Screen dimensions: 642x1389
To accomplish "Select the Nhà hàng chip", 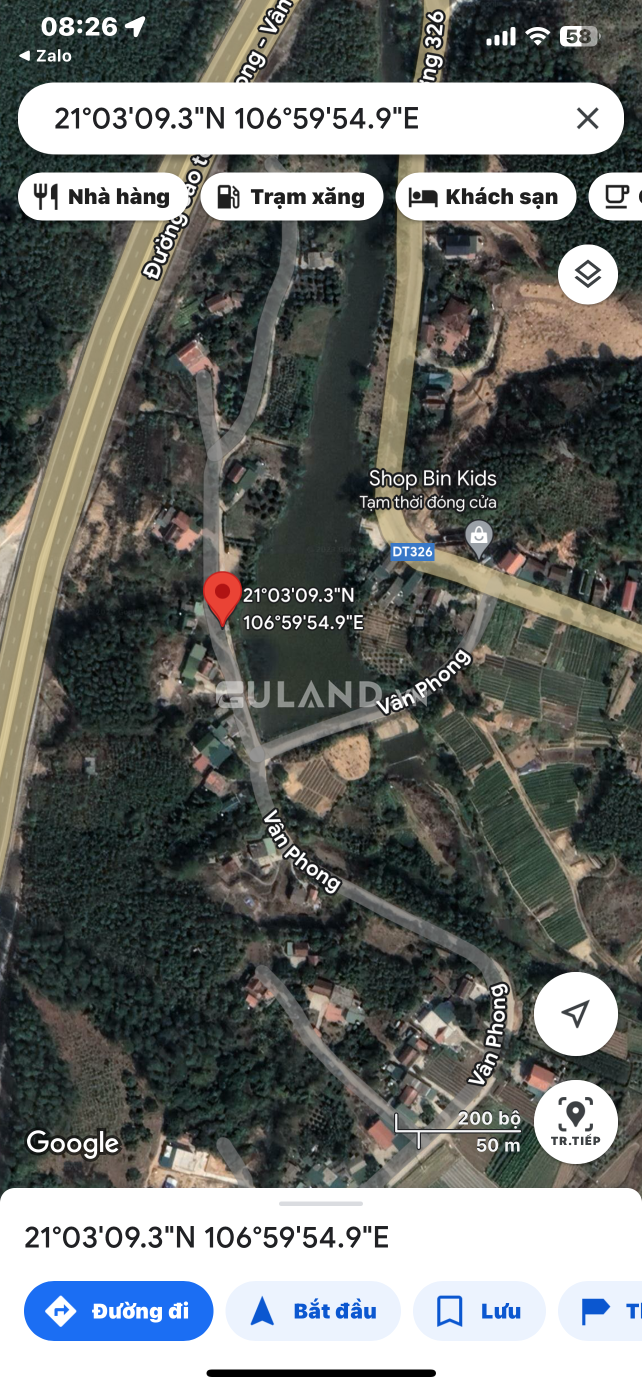I will click(x=102, y=196).
